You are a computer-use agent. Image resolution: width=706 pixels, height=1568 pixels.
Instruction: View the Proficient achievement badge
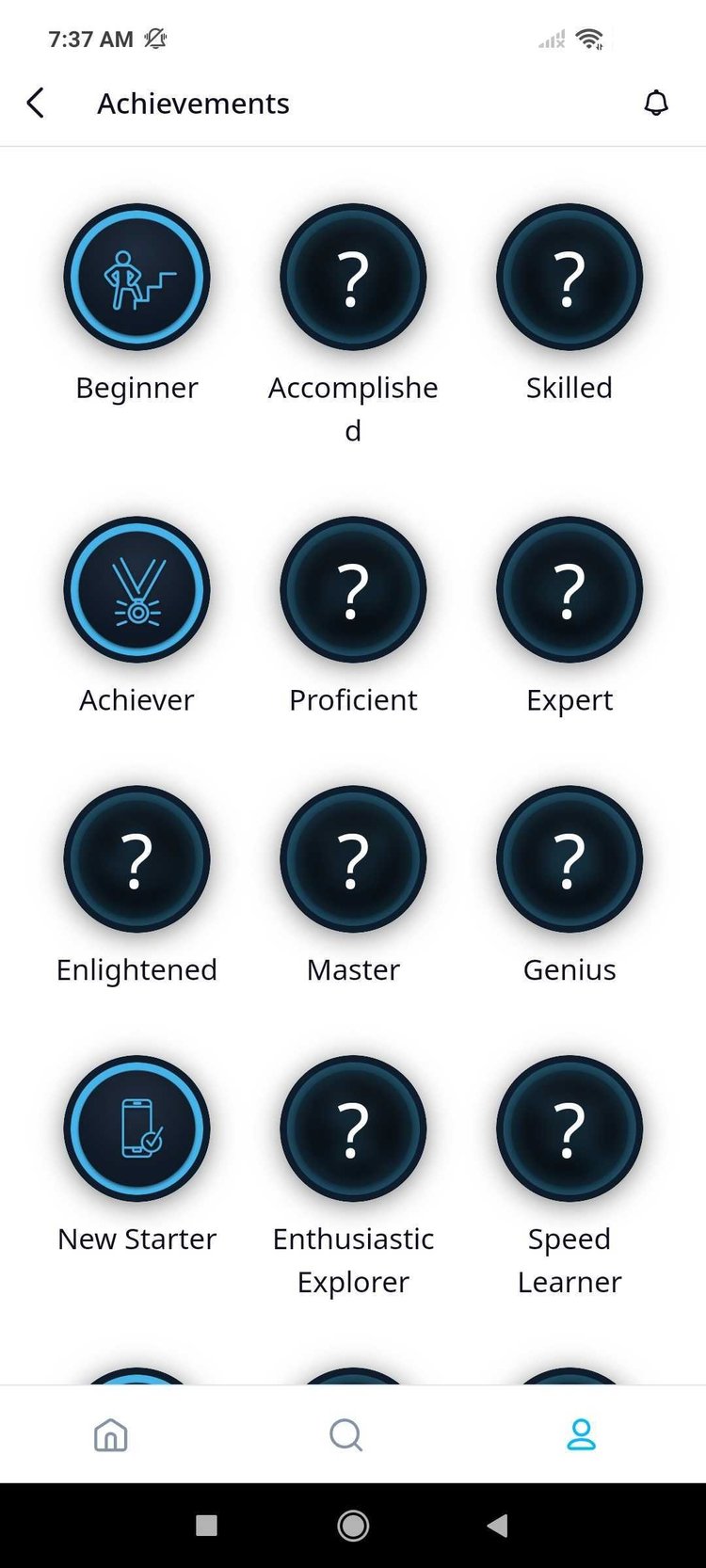(353, 590)
